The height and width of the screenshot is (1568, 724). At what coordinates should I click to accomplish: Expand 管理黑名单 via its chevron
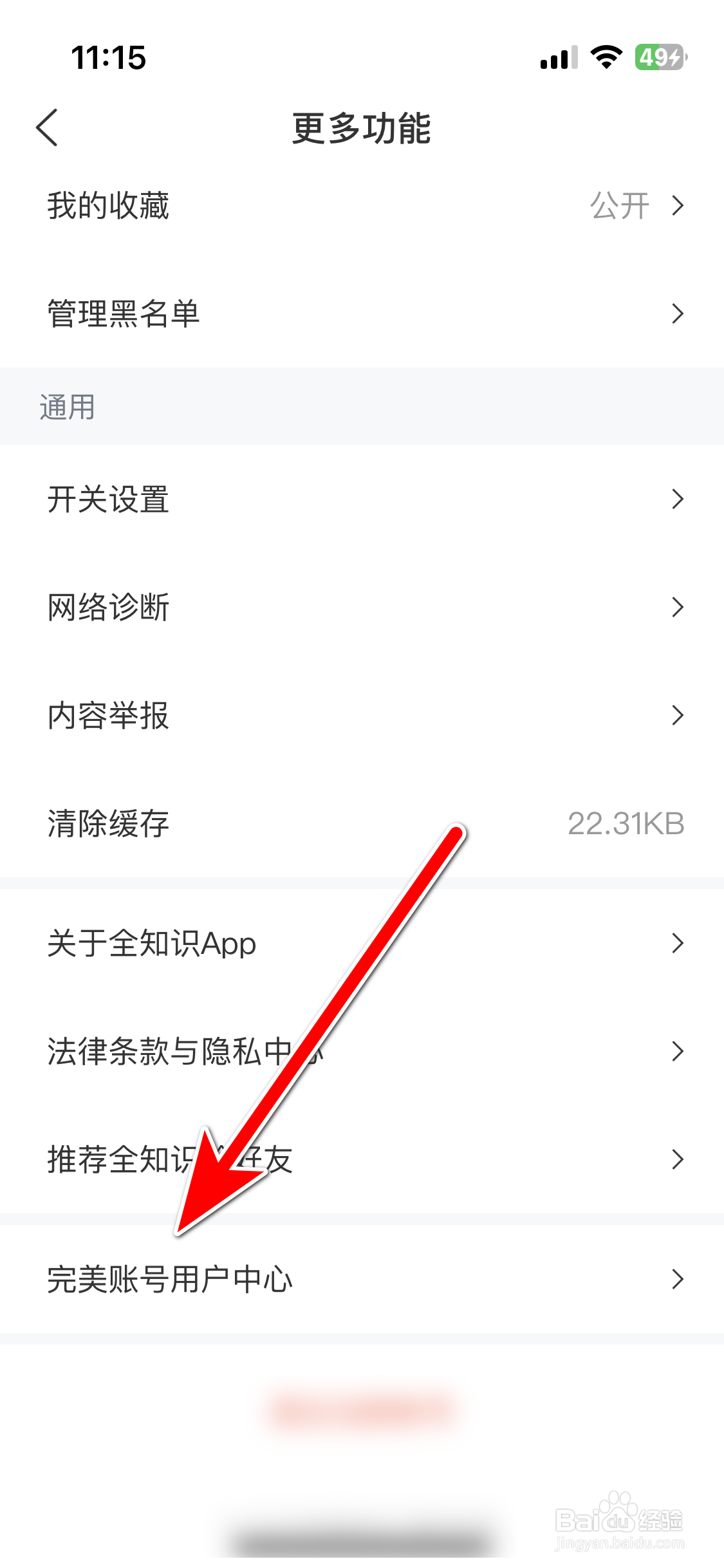678,314
